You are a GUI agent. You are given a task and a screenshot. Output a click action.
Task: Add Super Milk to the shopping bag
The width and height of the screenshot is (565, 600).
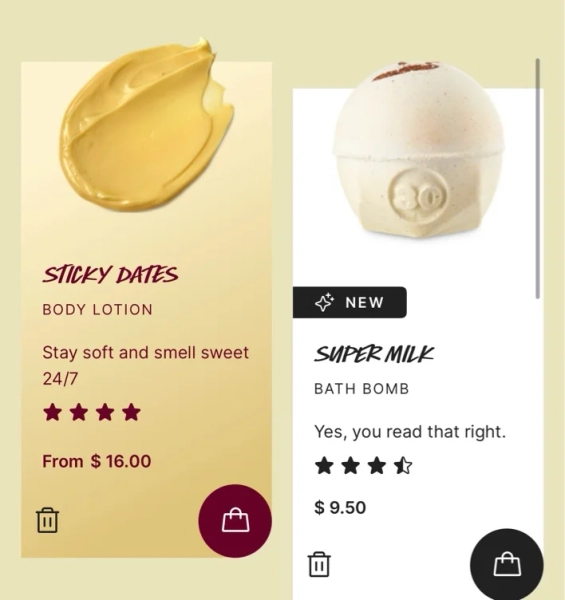507,565
